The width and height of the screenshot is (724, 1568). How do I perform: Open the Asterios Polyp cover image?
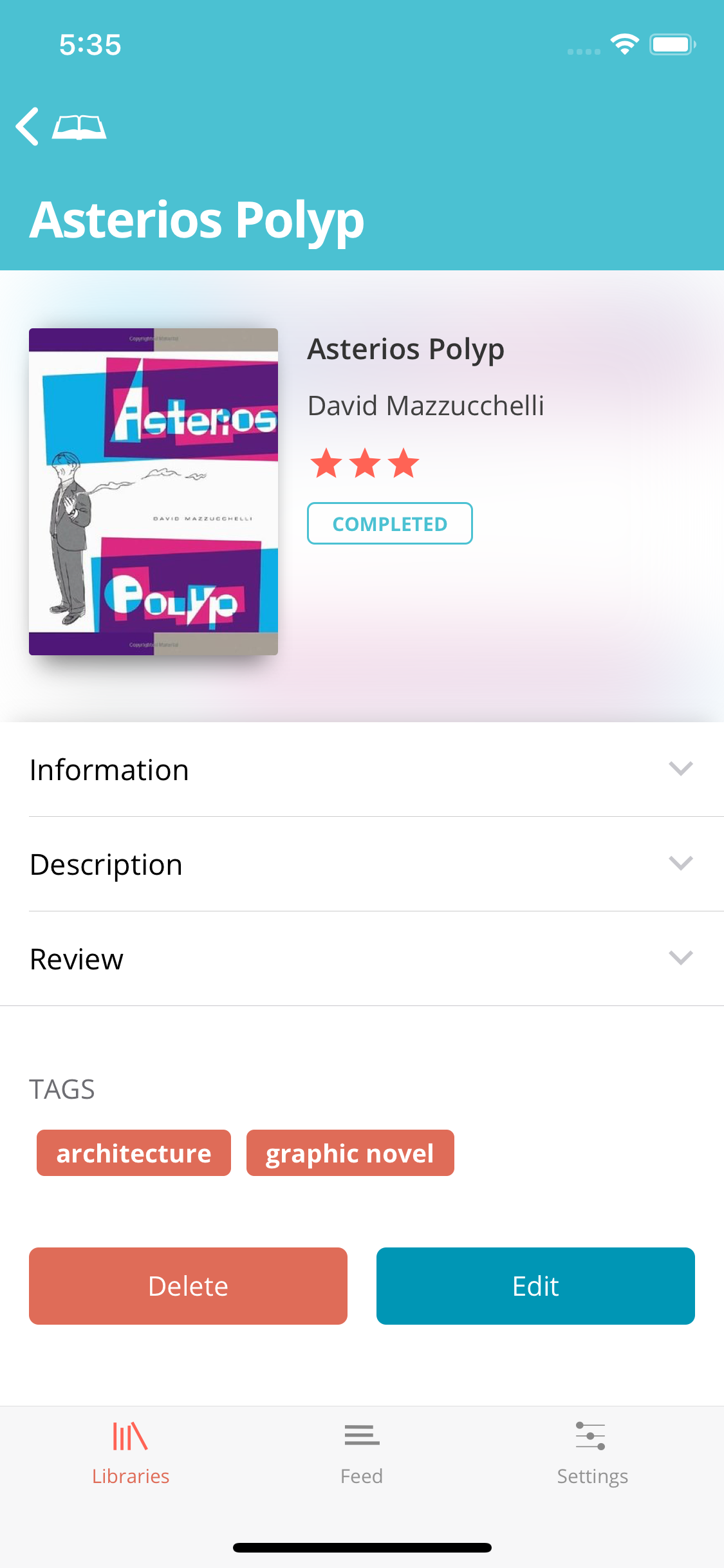[153, 492]
